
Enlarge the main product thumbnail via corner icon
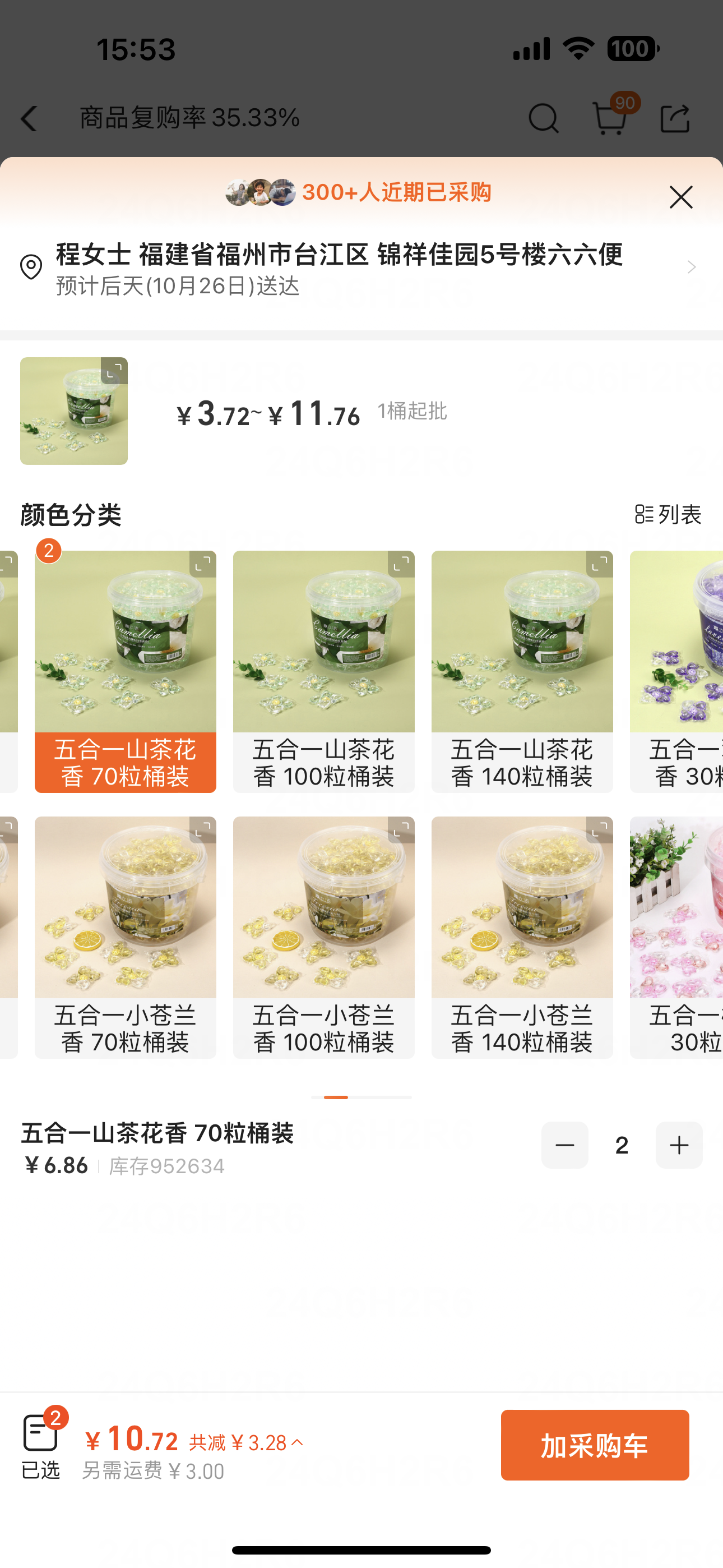113,370
